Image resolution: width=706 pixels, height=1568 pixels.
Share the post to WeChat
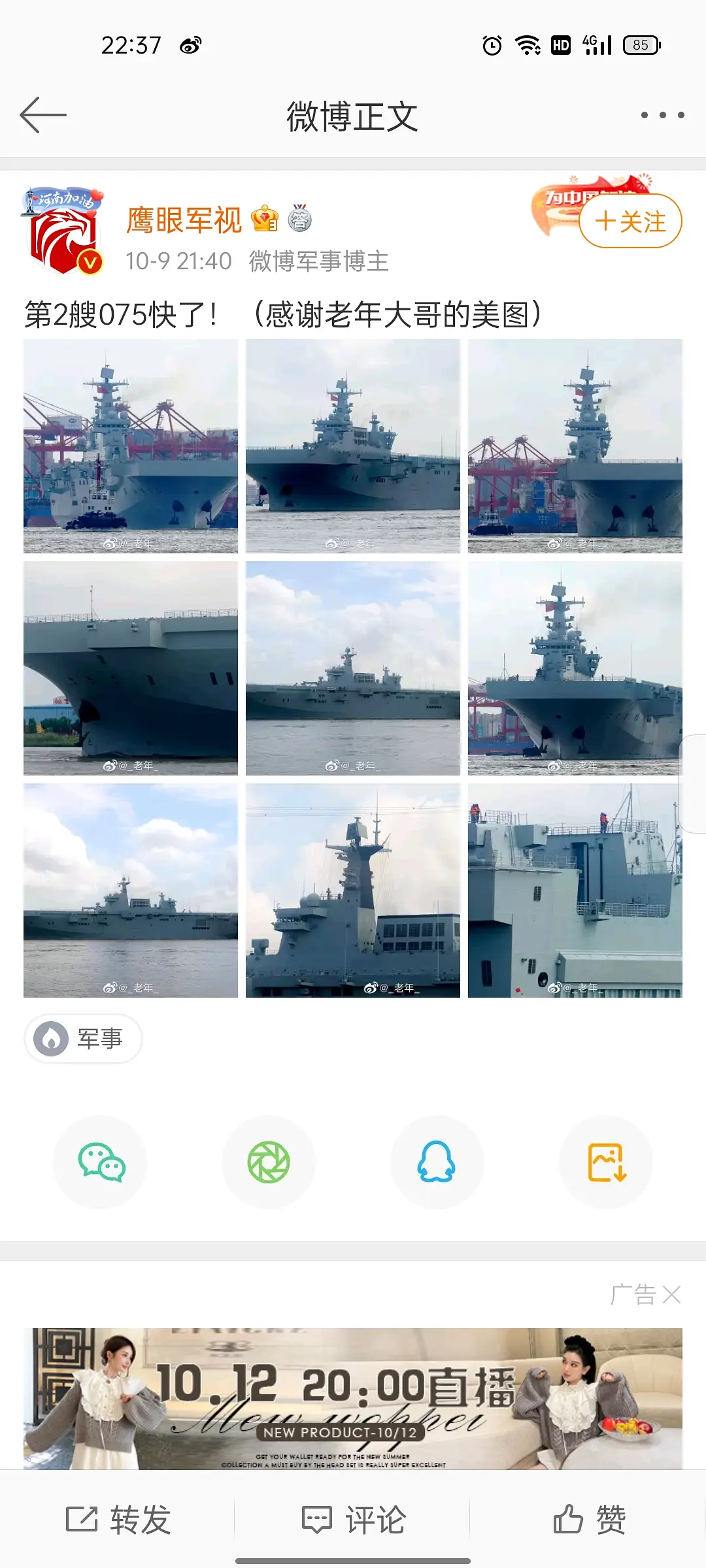(100, 1162)
